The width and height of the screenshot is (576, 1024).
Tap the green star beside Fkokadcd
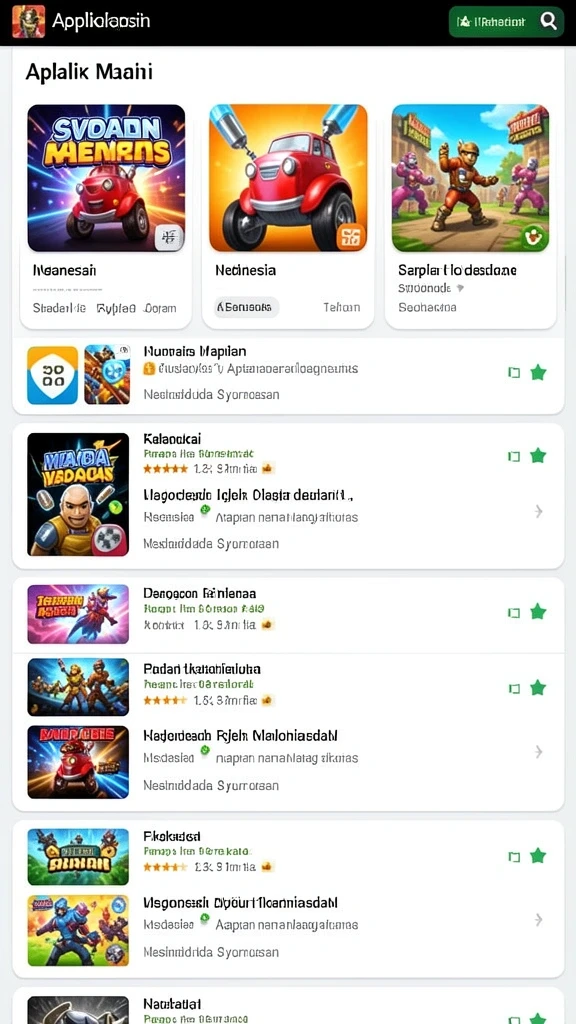point(538,856)
